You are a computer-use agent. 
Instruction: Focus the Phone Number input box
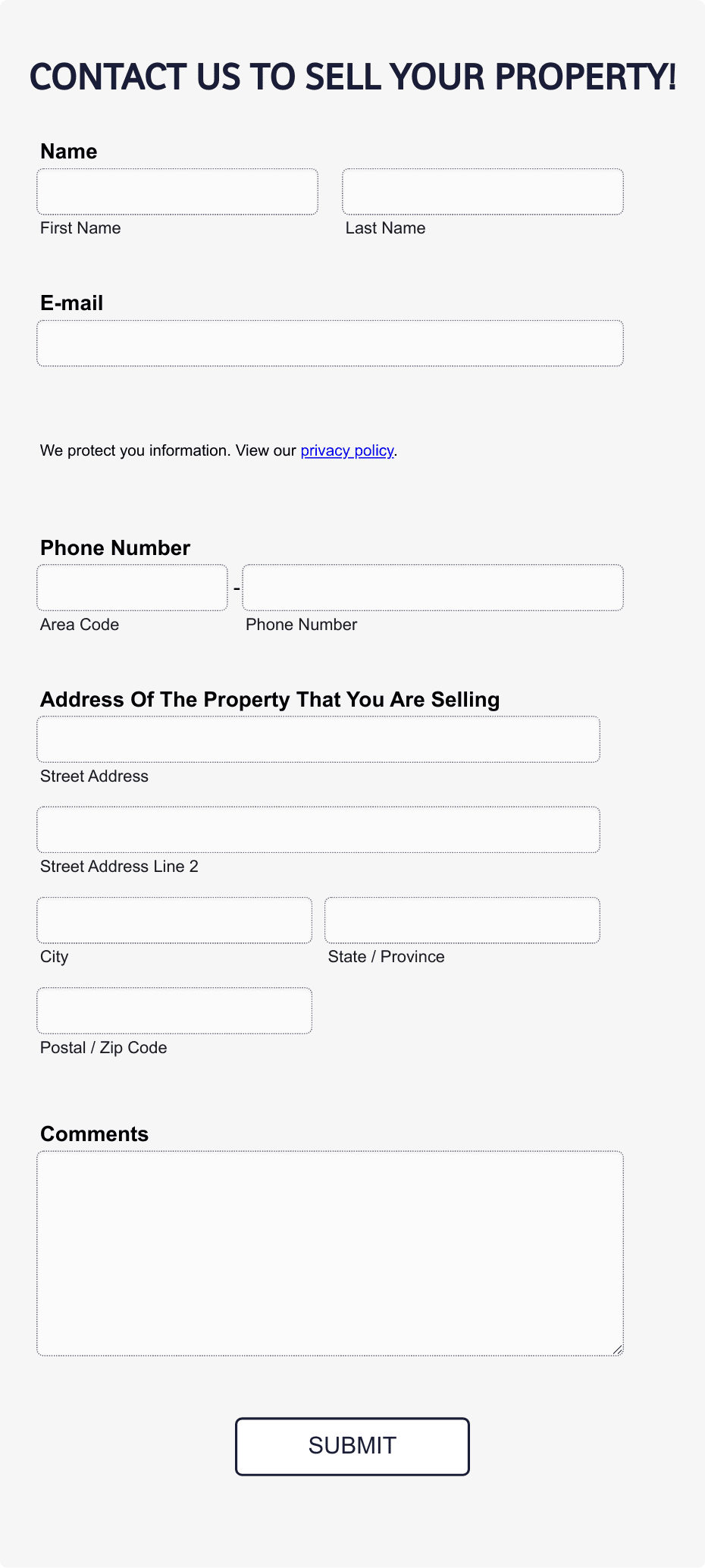433,588
